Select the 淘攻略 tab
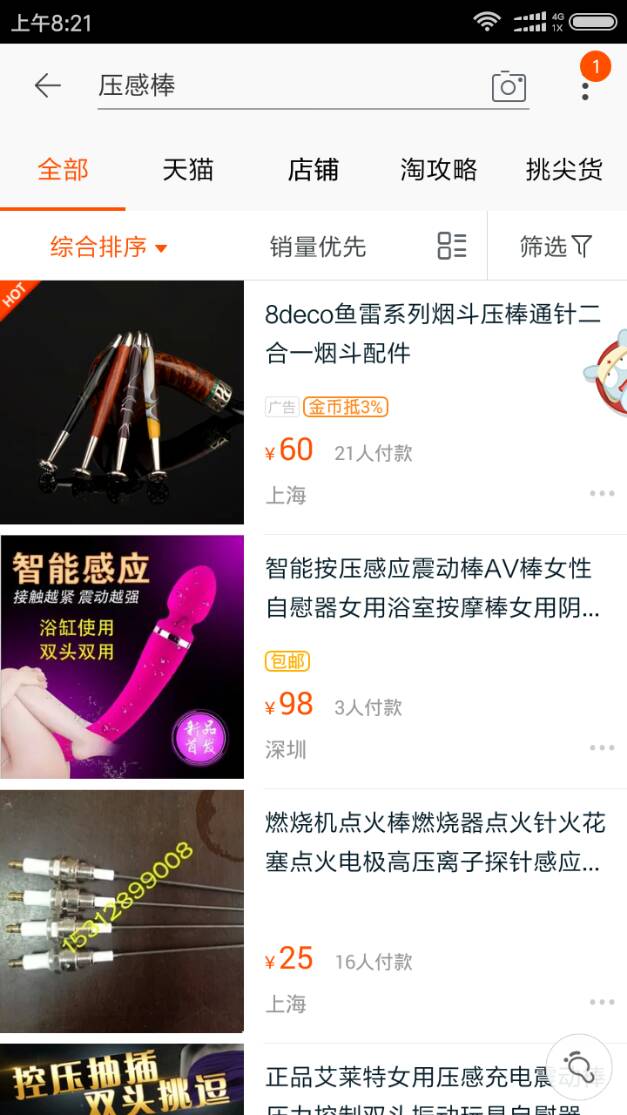627x1115 pixels. coord(439,170)
